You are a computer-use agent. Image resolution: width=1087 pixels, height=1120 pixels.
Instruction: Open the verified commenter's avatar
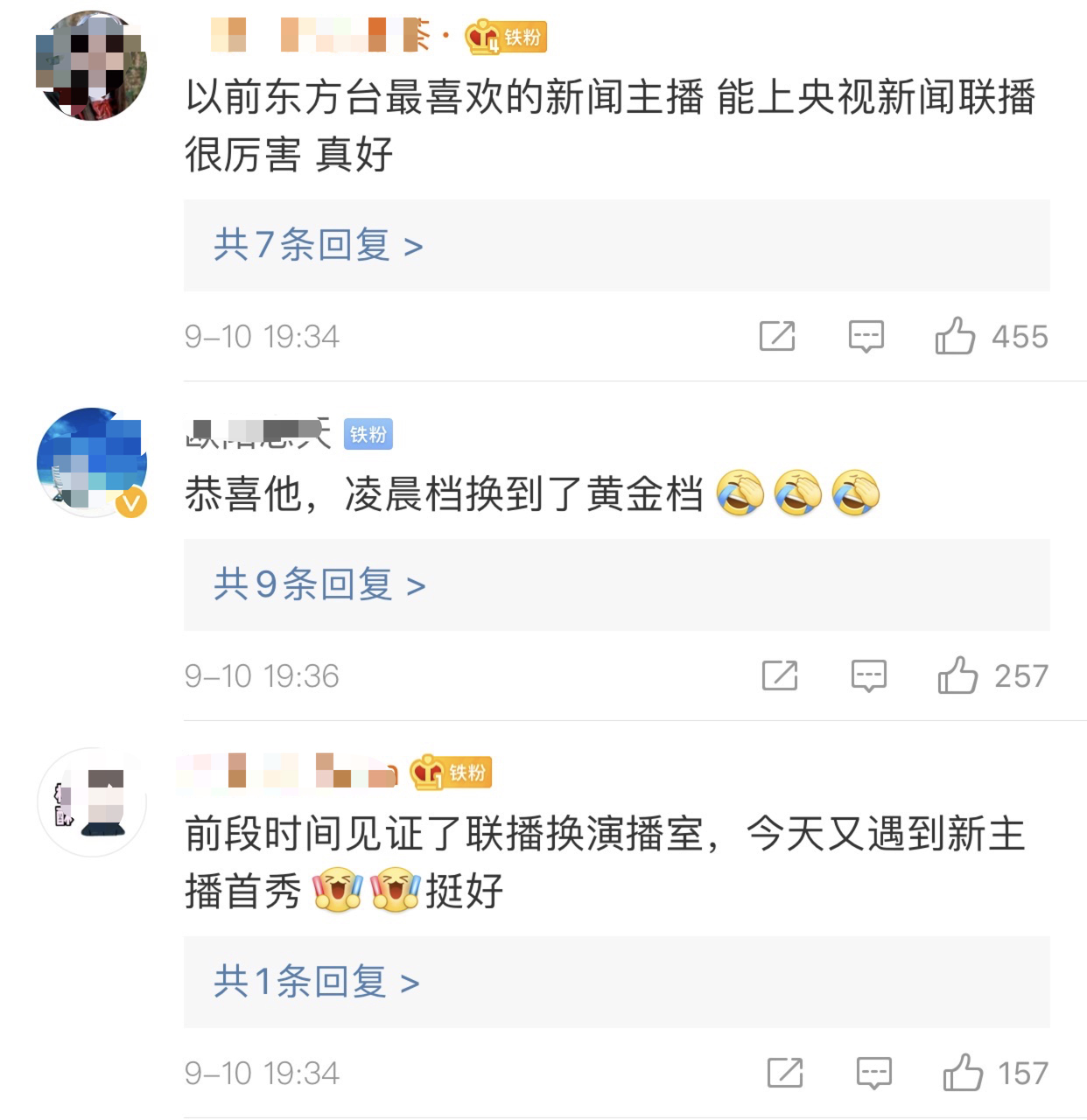point(91,462)
